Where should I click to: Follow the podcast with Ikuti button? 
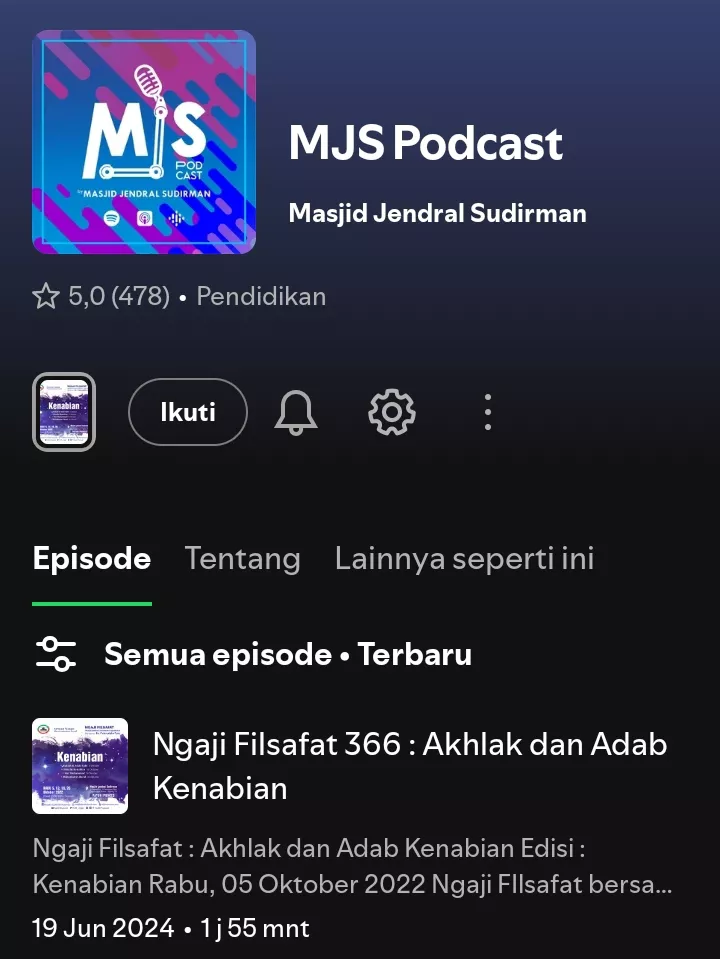(x=187, y=412)
